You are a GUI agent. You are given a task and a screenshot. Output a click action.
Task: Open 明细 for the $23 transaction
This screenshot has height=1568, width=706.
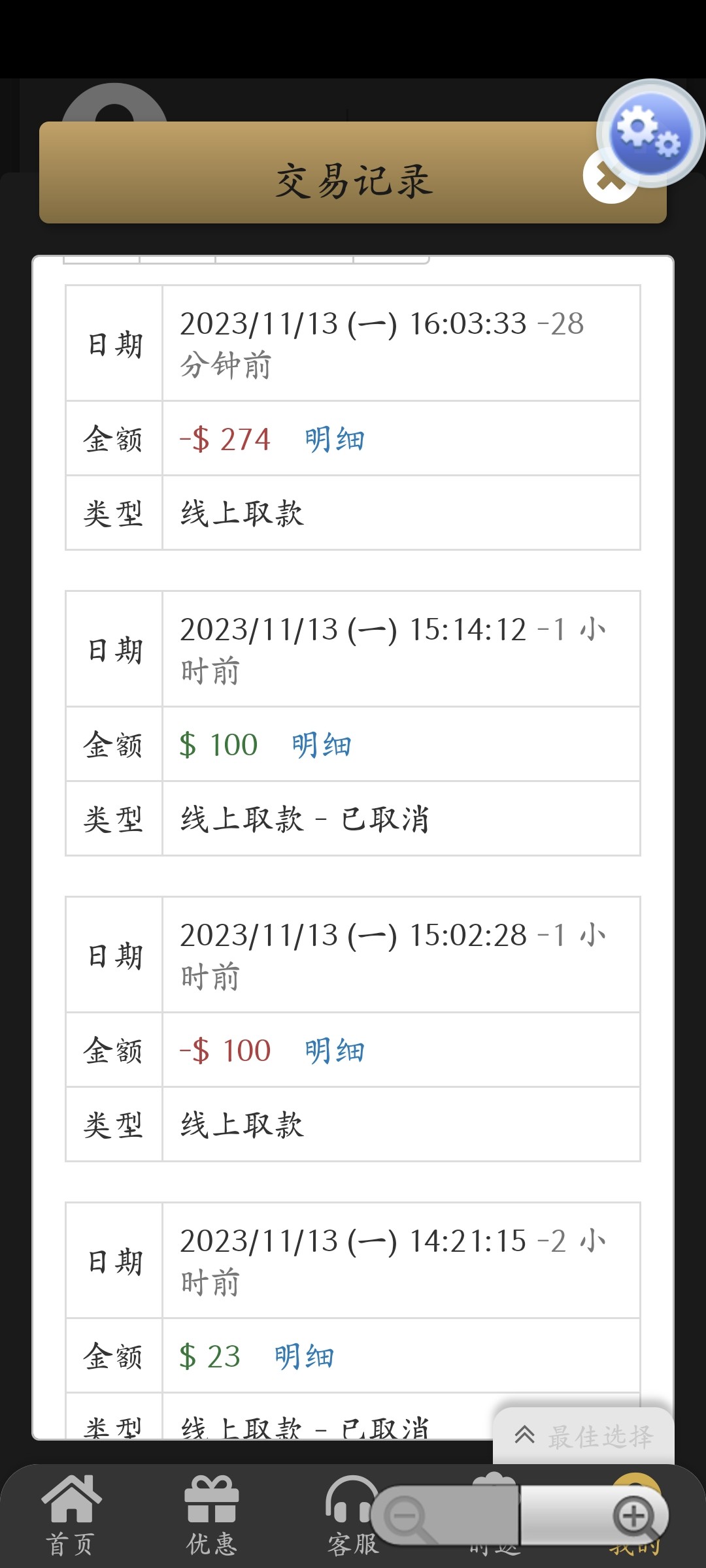(305, 1356)
